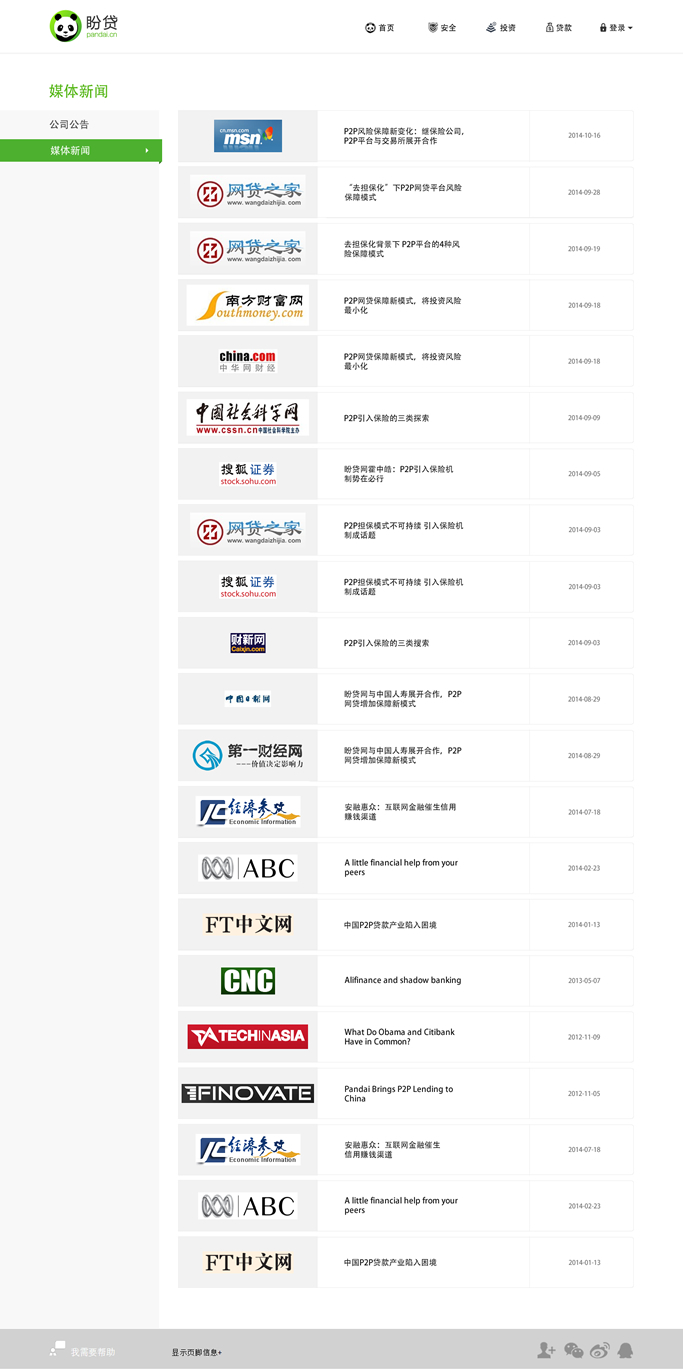Visit the Weibo page via footer icon
The image size is (683, 1369).
pyautogui.click(x=600, y=1351)
